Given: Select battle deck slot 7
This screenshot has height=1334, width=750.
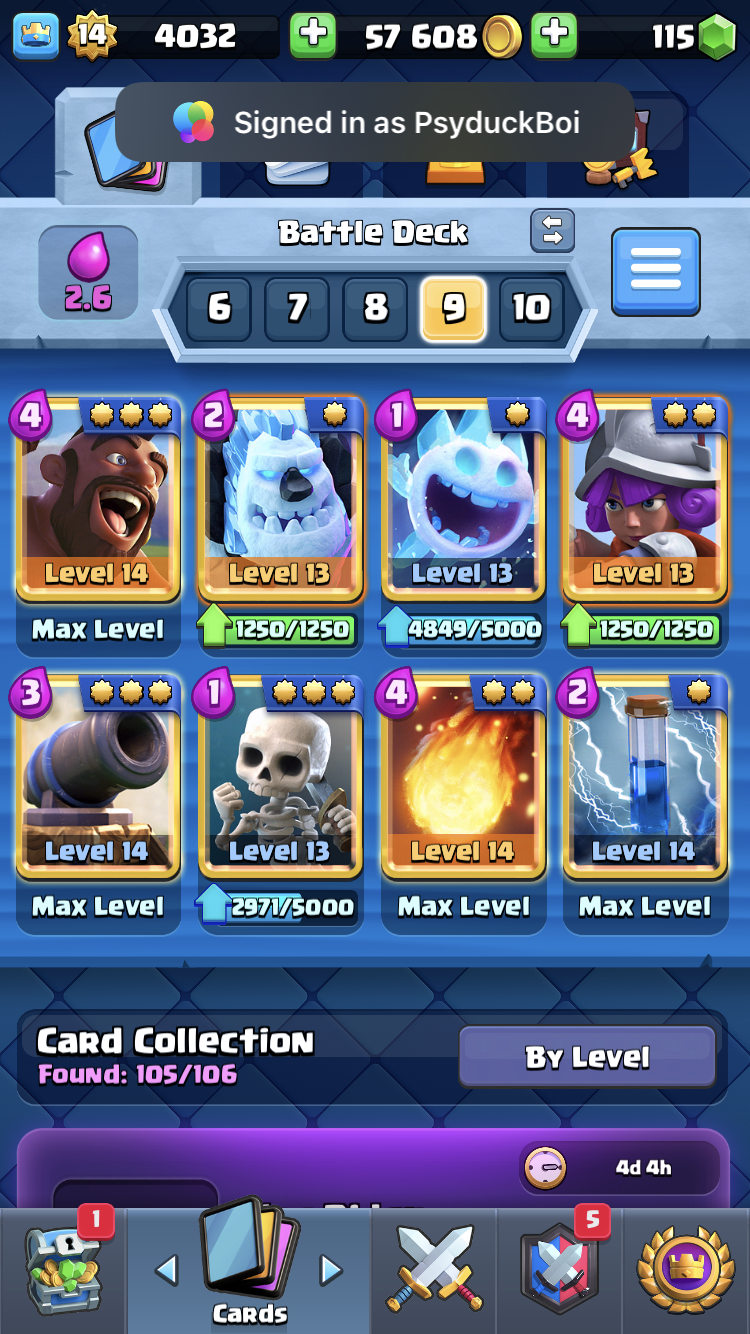Looking at the screenshot, I should click(x=297, y=309).
